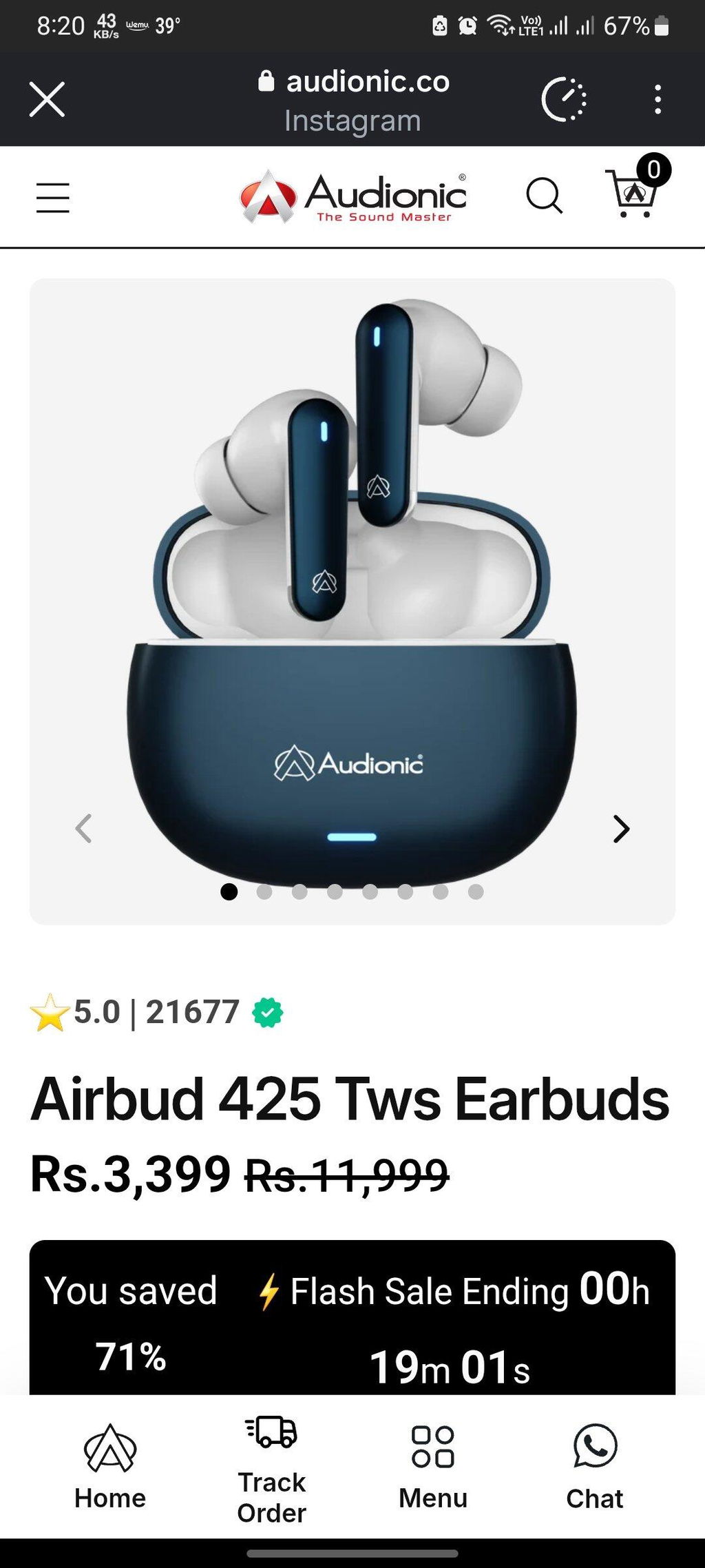
Task: Open the hamburger drawer menu
Action: tap(53, 198)
